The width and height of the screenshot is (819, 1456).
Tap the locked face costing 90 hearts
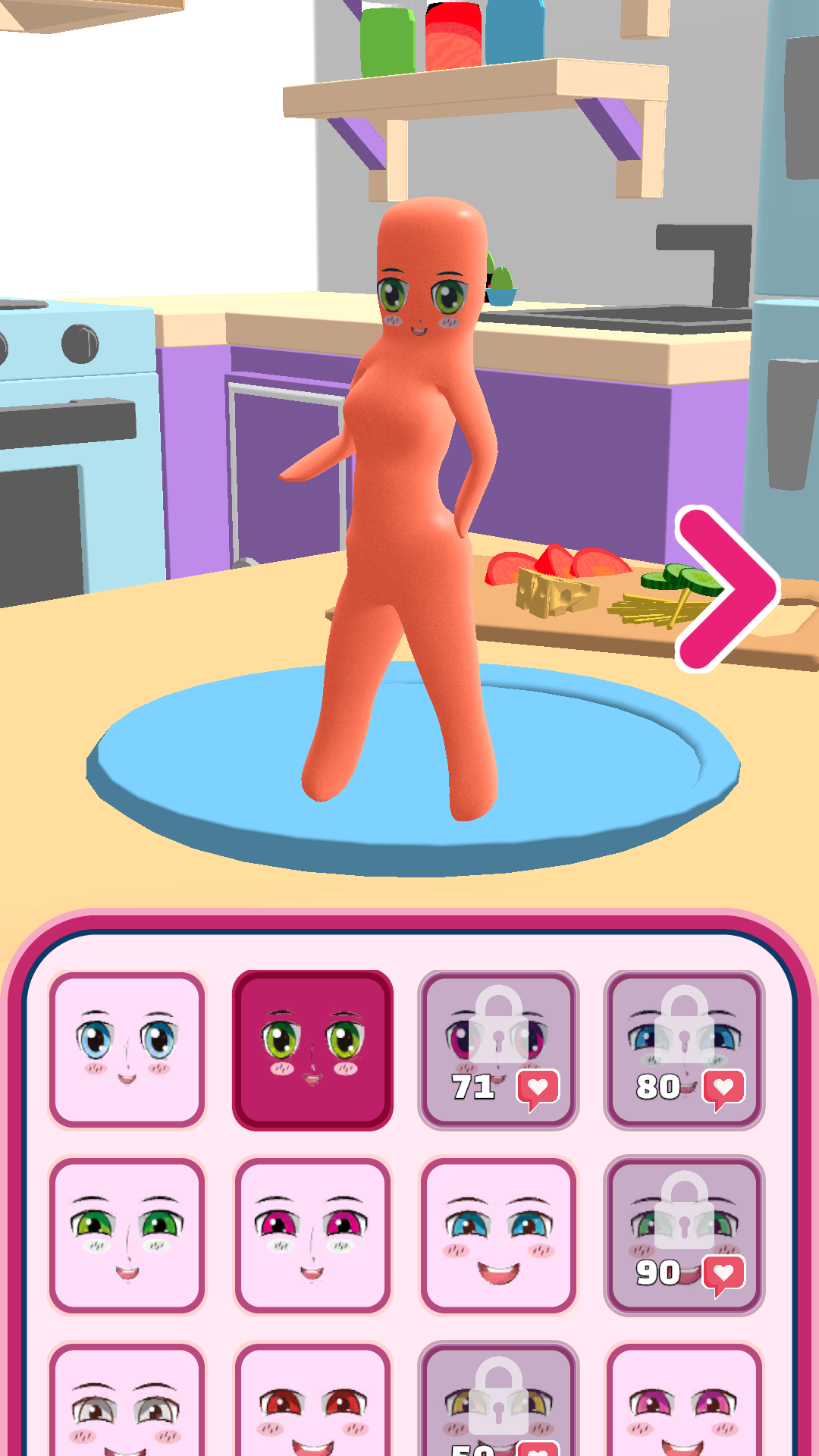684,1236
